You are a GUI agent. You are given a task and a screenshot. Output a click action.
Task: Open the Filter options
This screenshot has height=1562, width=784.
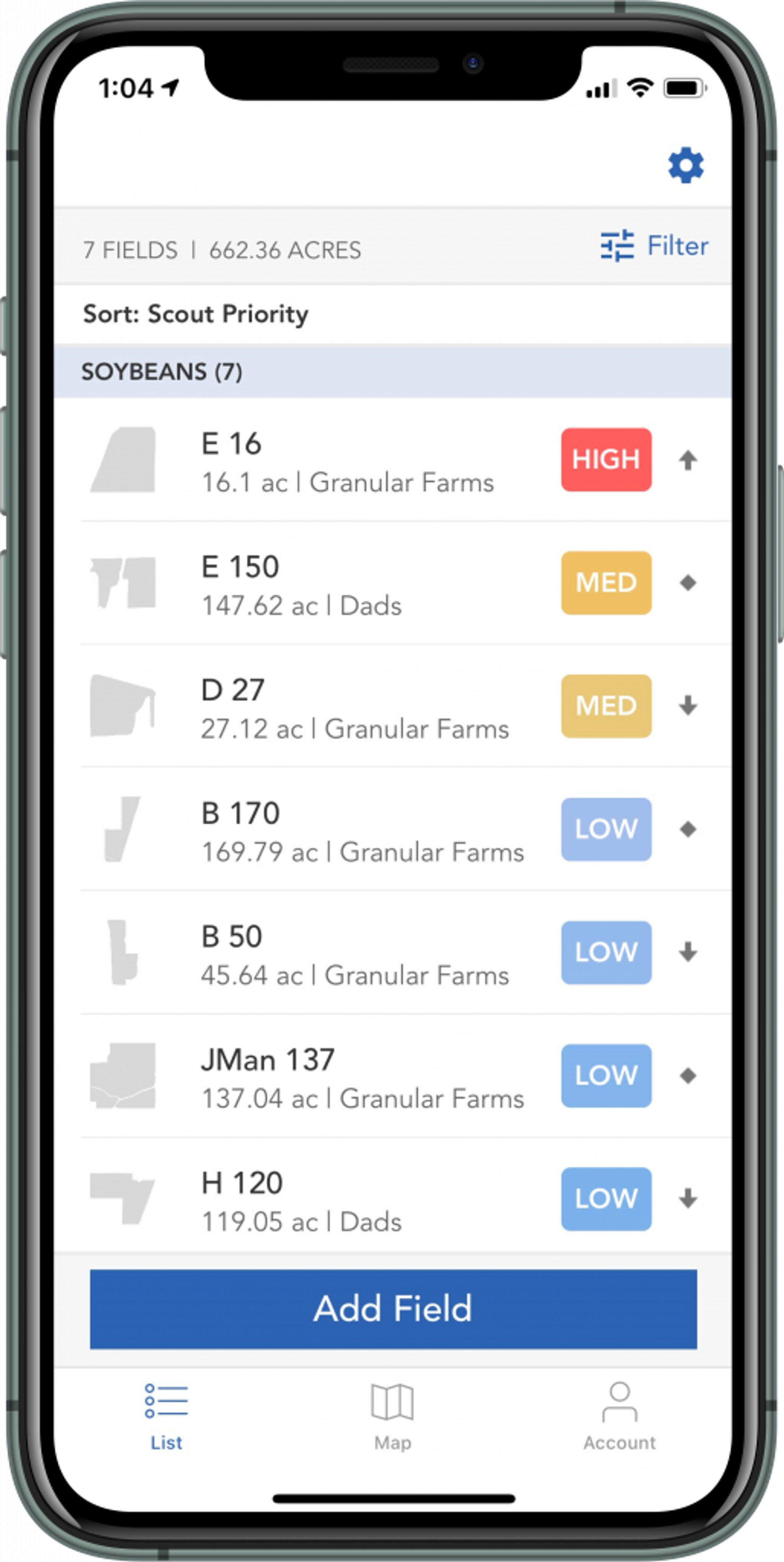point(655,246)
